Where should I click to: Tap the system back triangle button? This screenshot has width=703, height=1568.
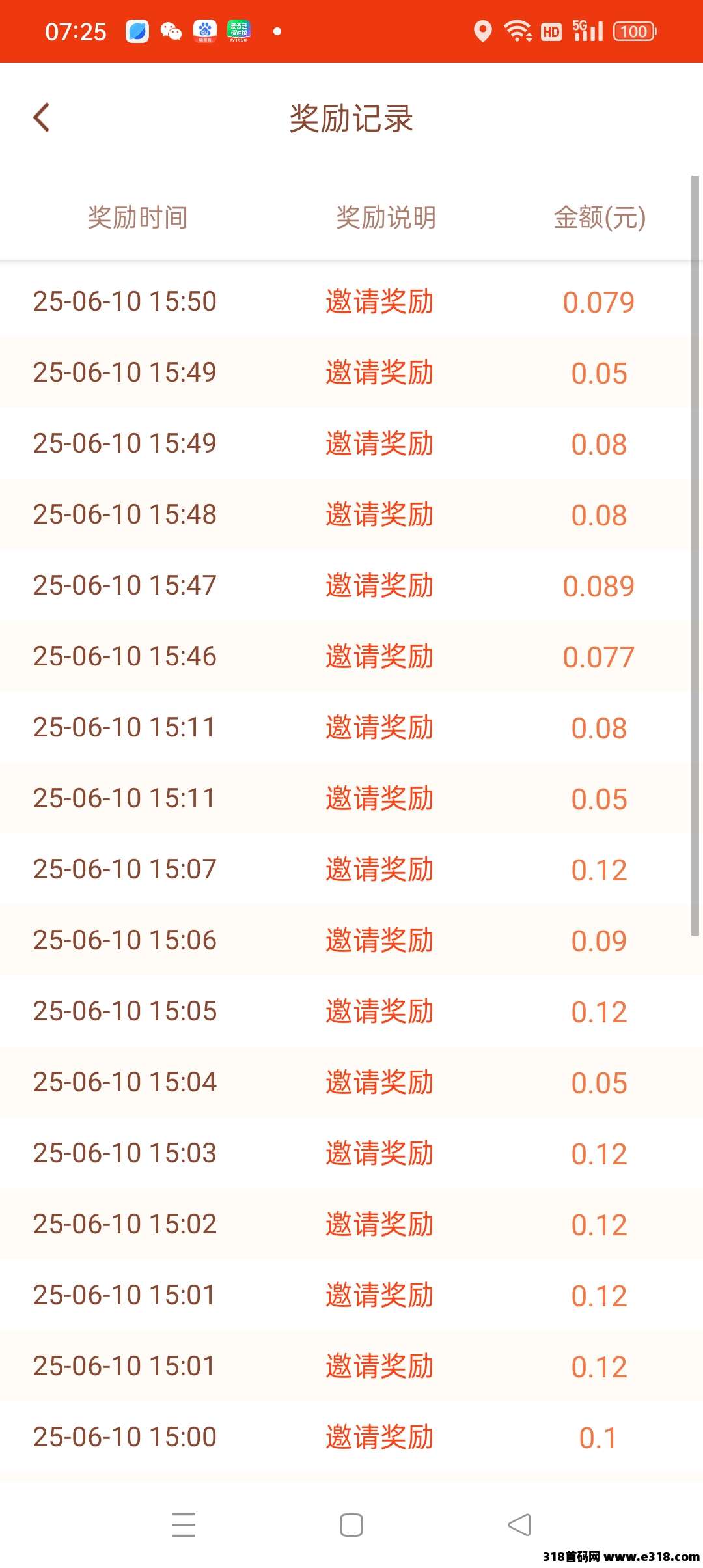pos(519,1524)
